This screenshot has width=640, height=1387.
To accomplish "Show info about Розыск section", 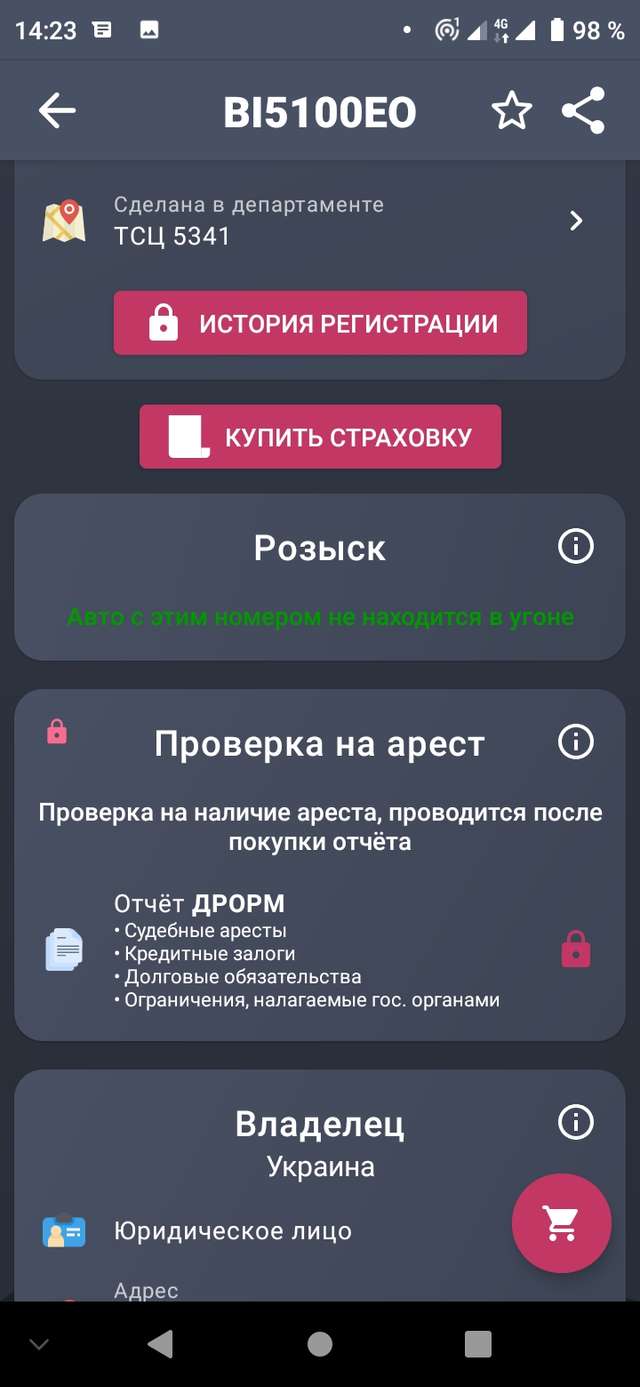I will tap(575, 546).
